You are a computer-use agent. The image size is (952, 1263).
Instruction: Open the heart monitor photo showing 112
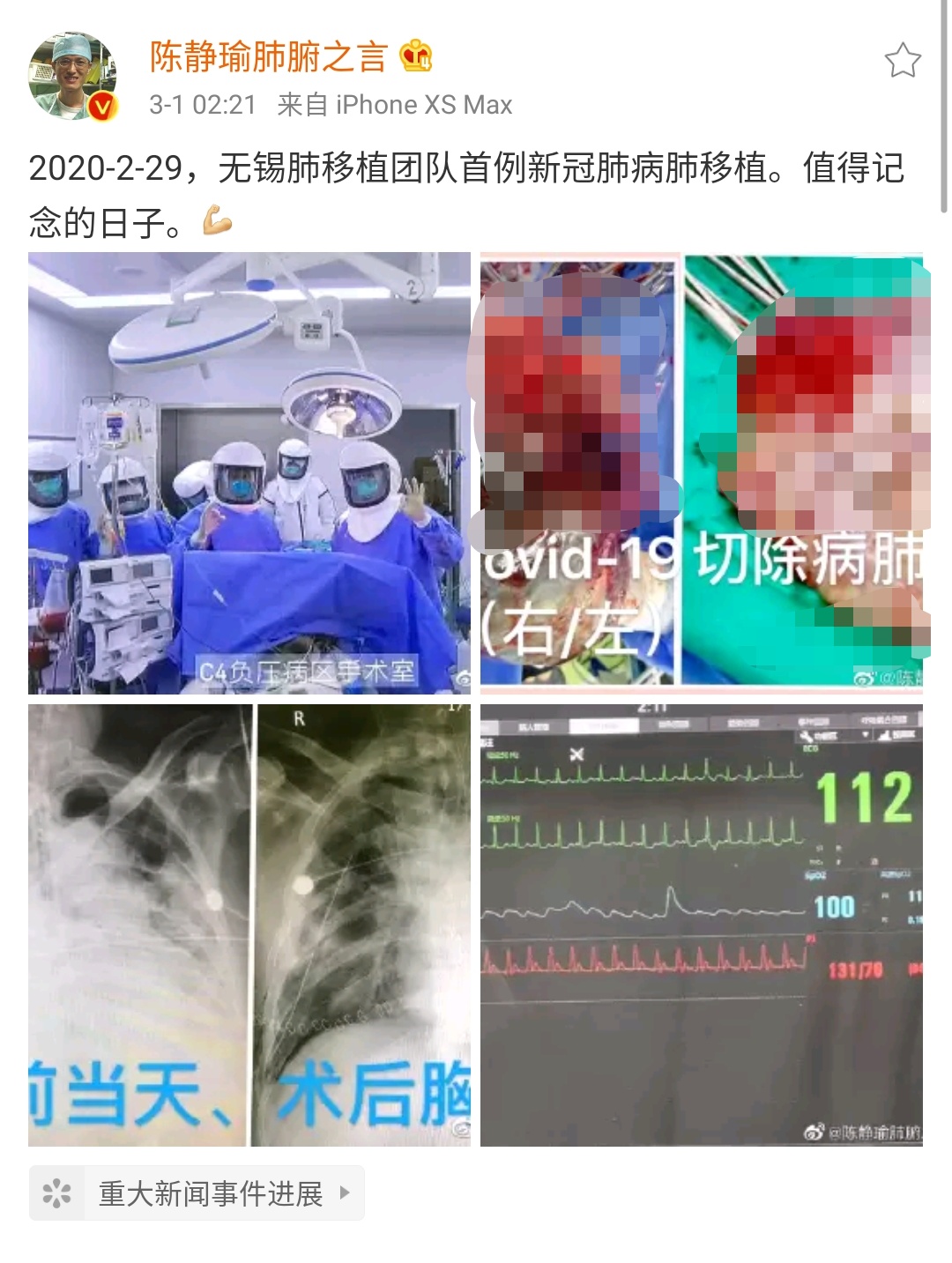pyautogui.click(x=702, y=925)
